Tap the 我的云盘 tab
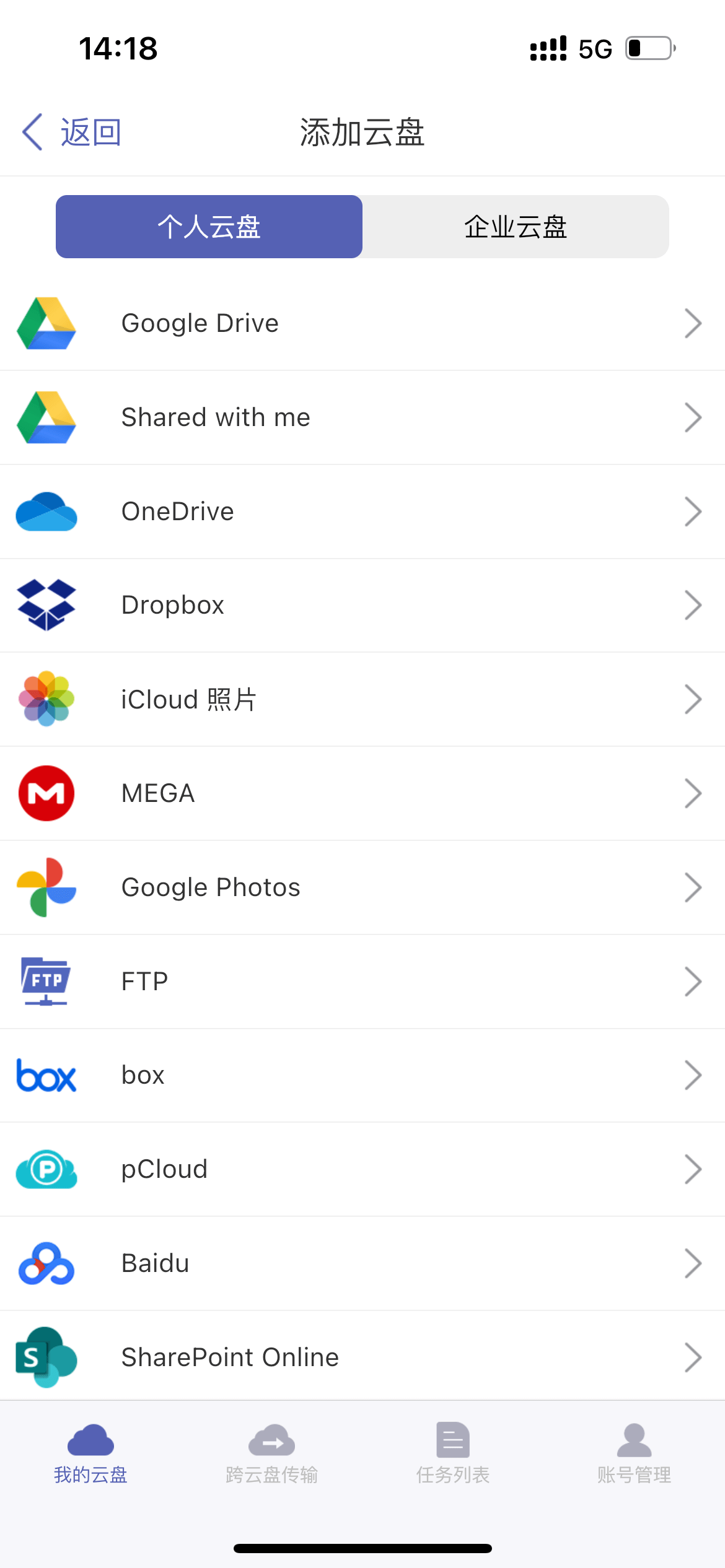Screen dimensions: 725x1568 point(90,1453)
